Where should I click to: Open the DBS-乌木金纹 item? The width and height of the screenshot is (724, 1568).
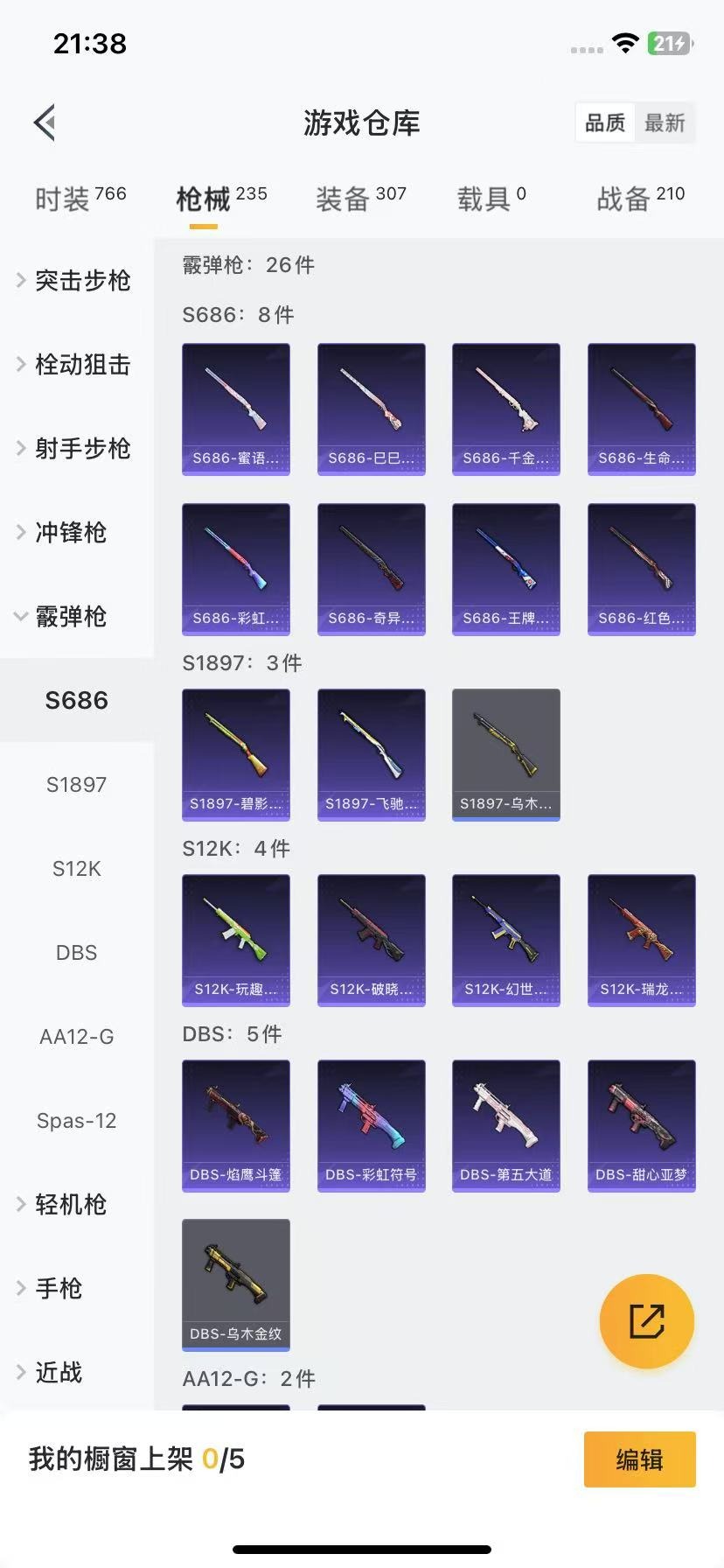[x=236, y=1284]
